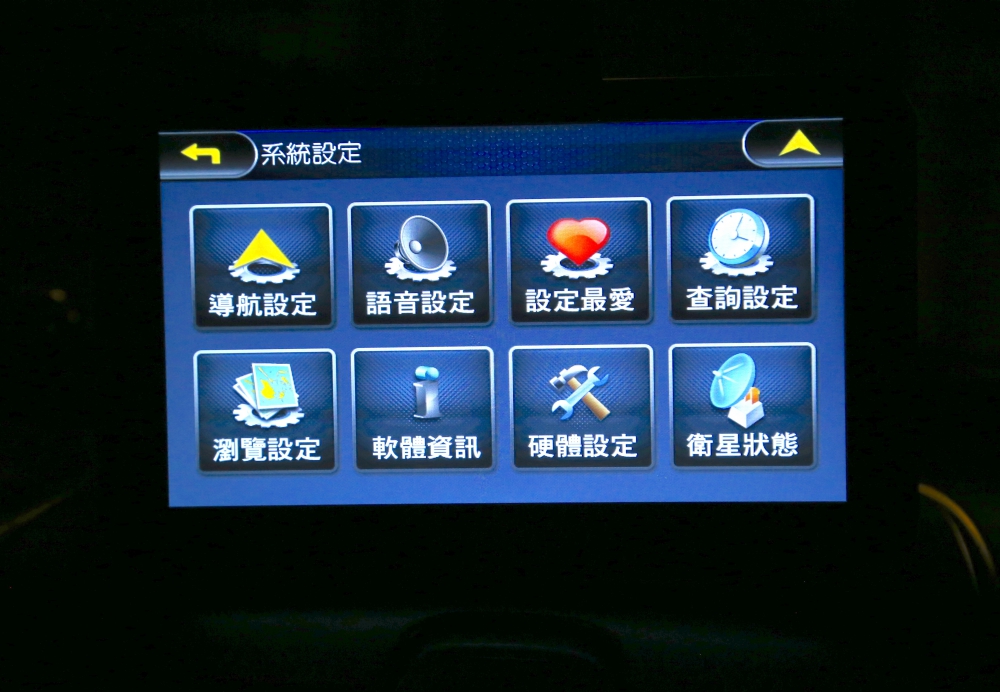Tap the yellow navigation arrow at top right
1000x692 pixels.
[796, 145]
